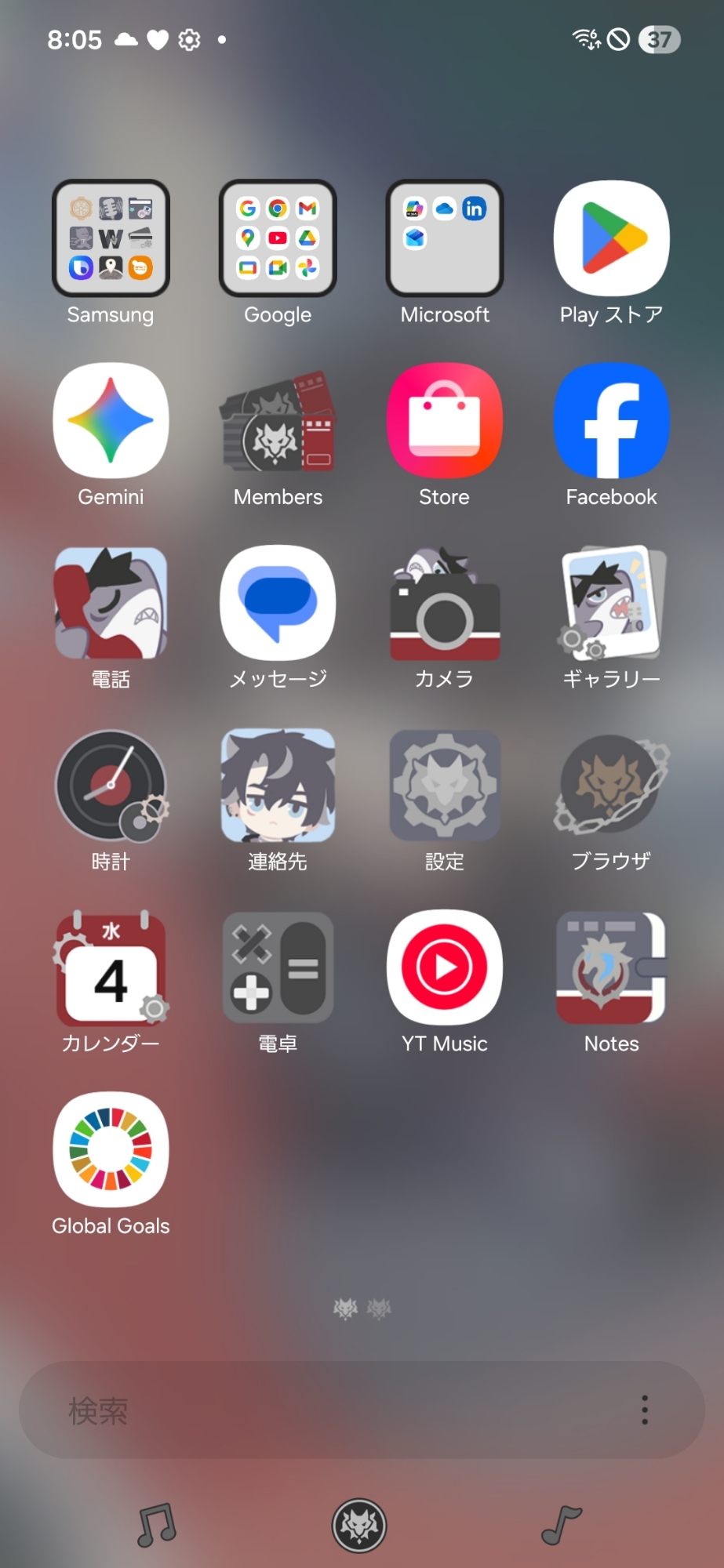Launch the 時計 clock app

pos(111,785)
